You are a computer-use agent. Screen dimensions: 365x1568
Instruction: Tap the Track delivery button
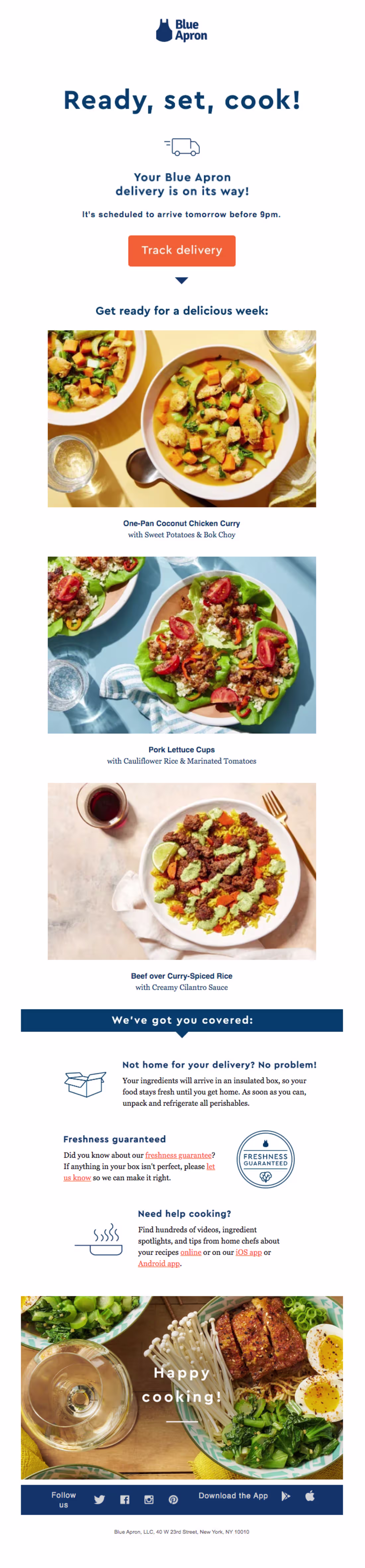click(x=182, y=250)
